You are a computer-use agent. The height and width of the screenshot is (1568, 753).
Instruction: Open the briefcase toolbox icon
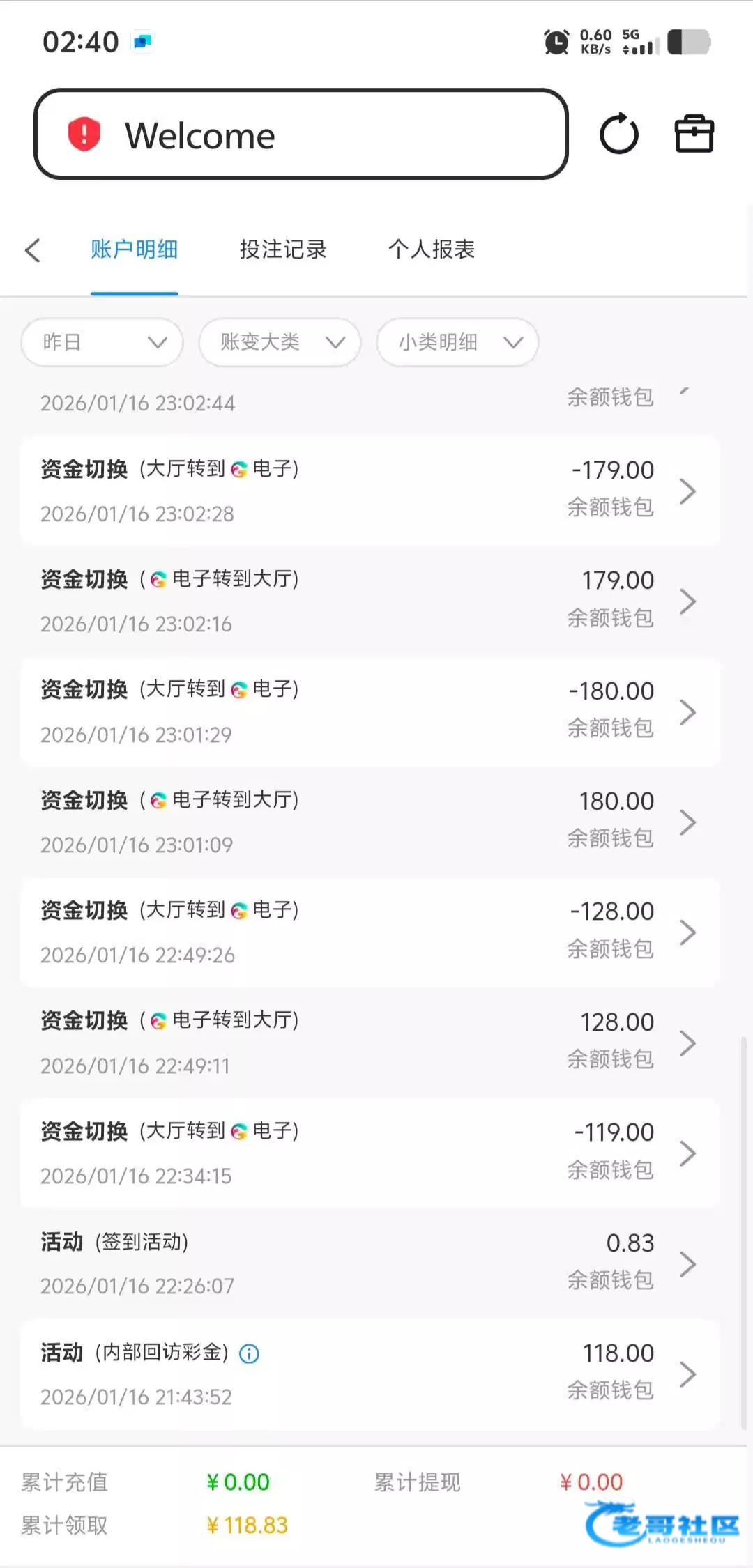694,134
